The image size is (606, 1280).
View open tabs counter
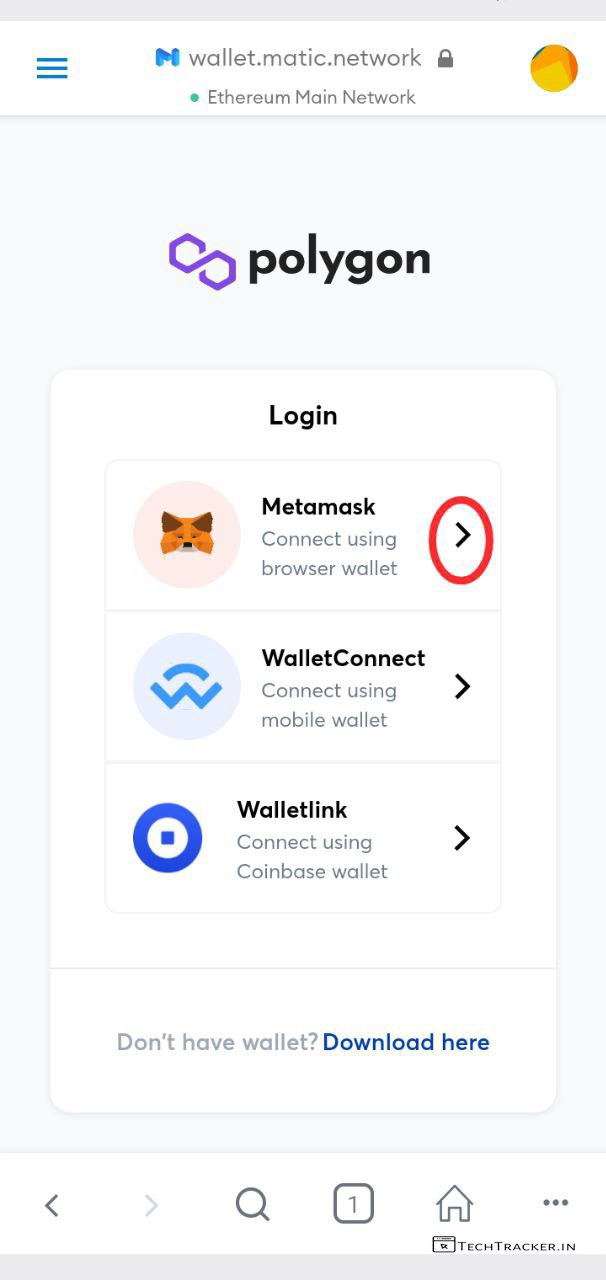pyautogui.click(x=353, y=1204)
